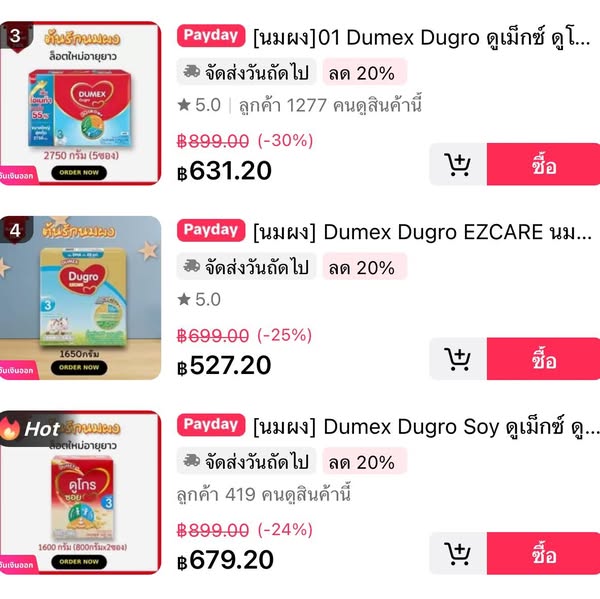Screen dimensions: 600x599
Task: Buy Dumex Dugro EZCARE for ฿527.20
Action: click(543, 359)
